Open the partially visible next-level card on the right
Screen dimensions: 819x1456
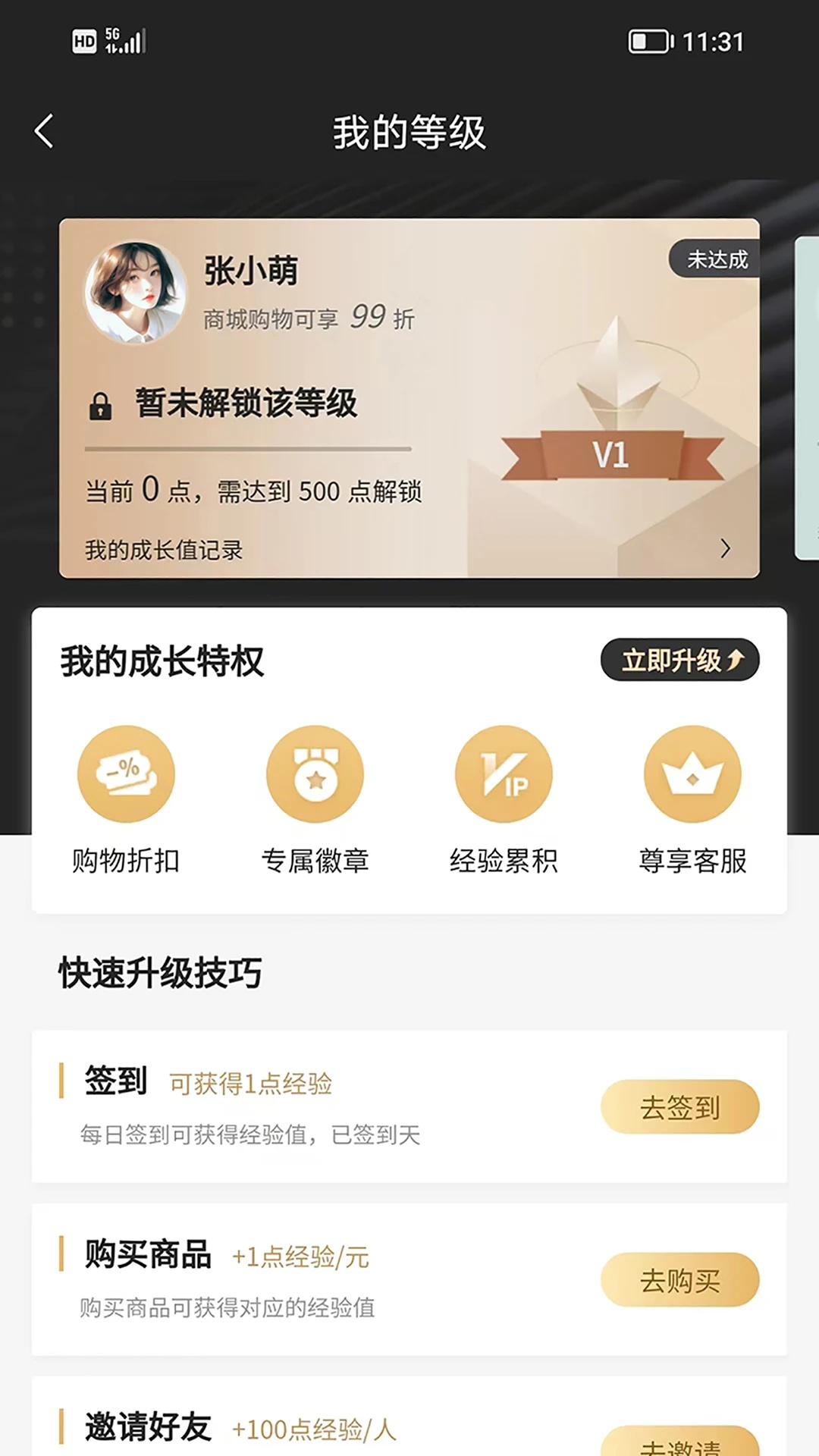(x=806, y=394)
